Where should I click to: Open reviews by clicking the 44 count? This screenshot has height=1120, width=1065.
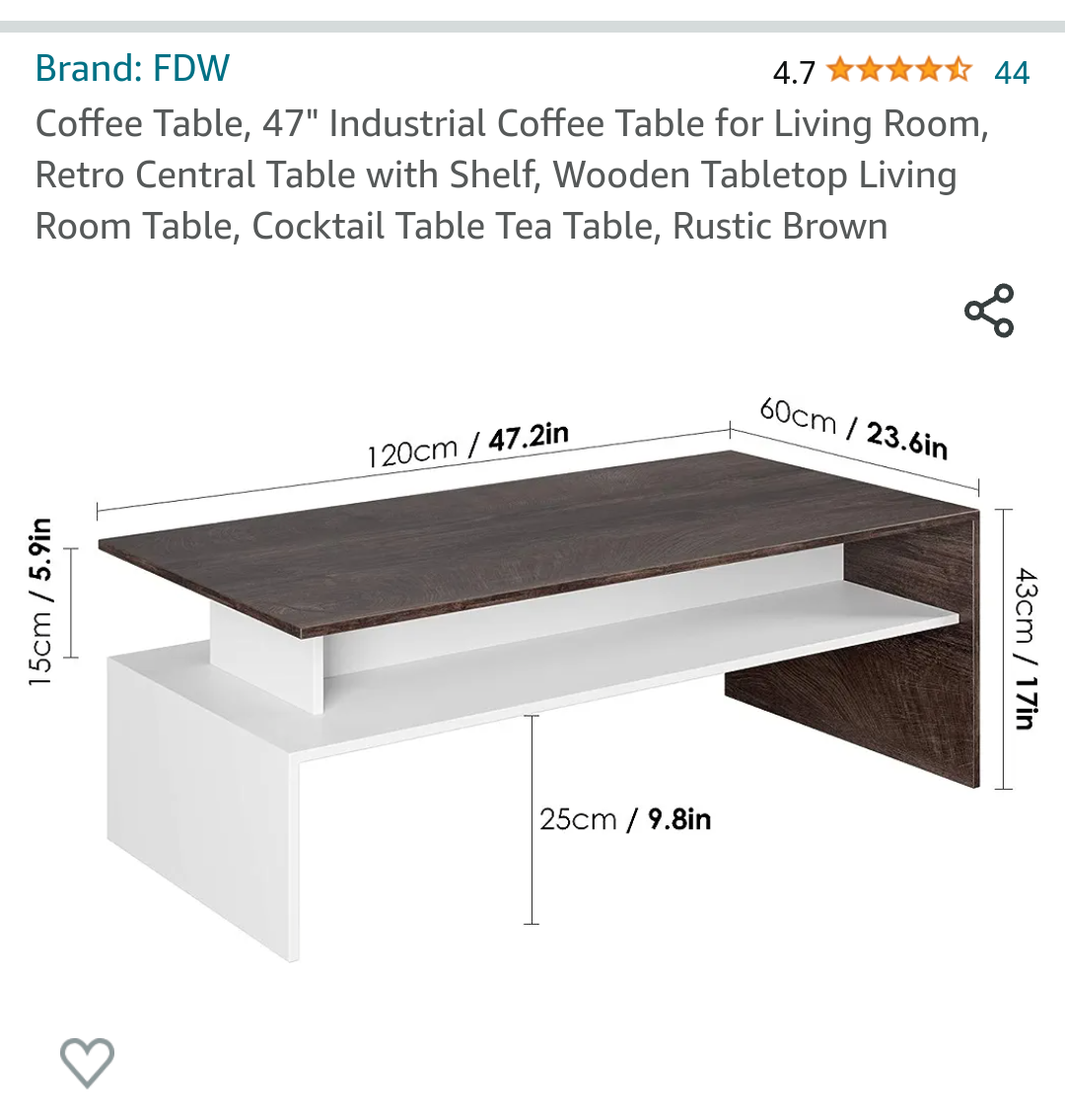pos(1012,71)
